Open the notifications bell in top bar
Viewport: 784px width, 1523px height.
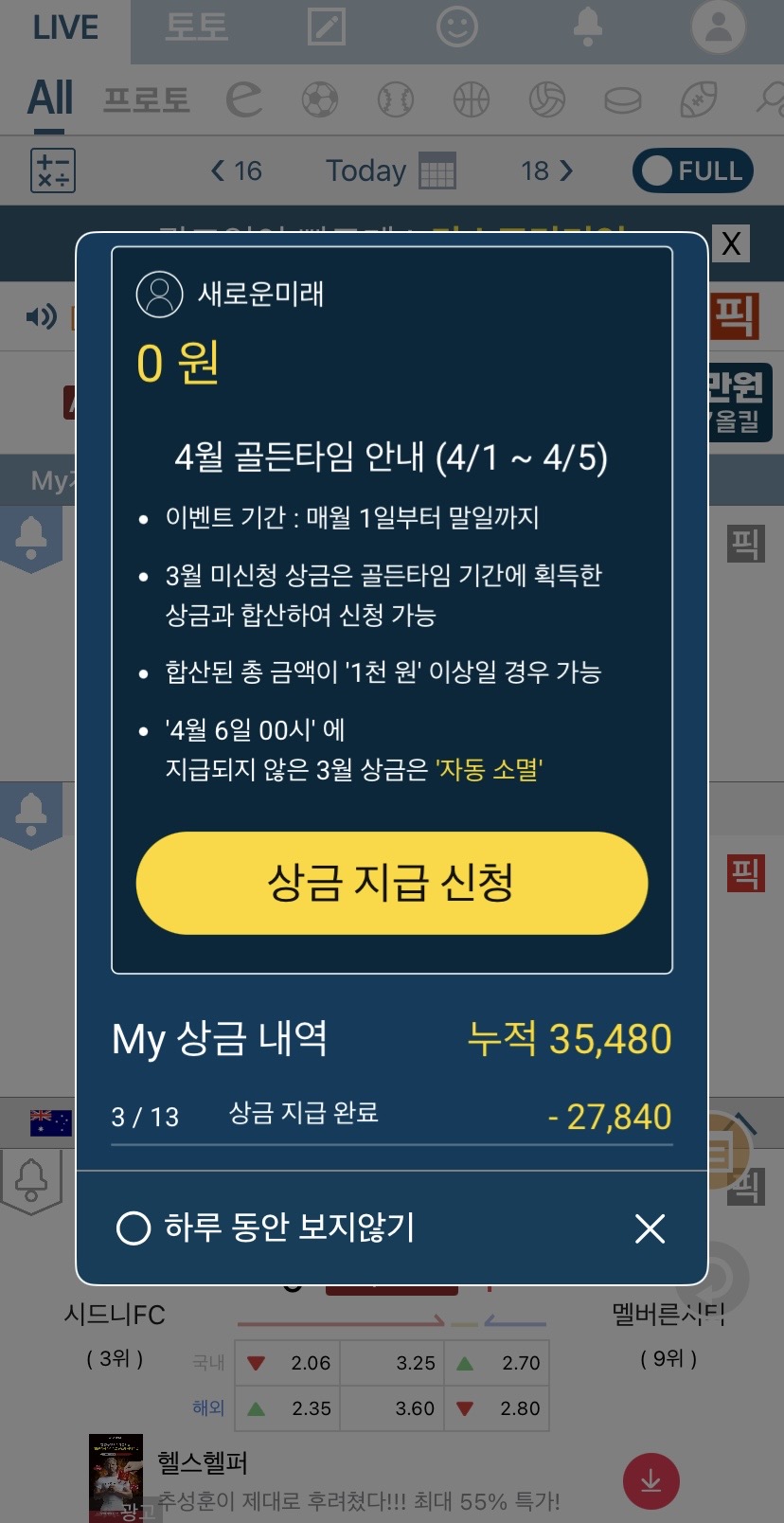click(x=587, y=27)
